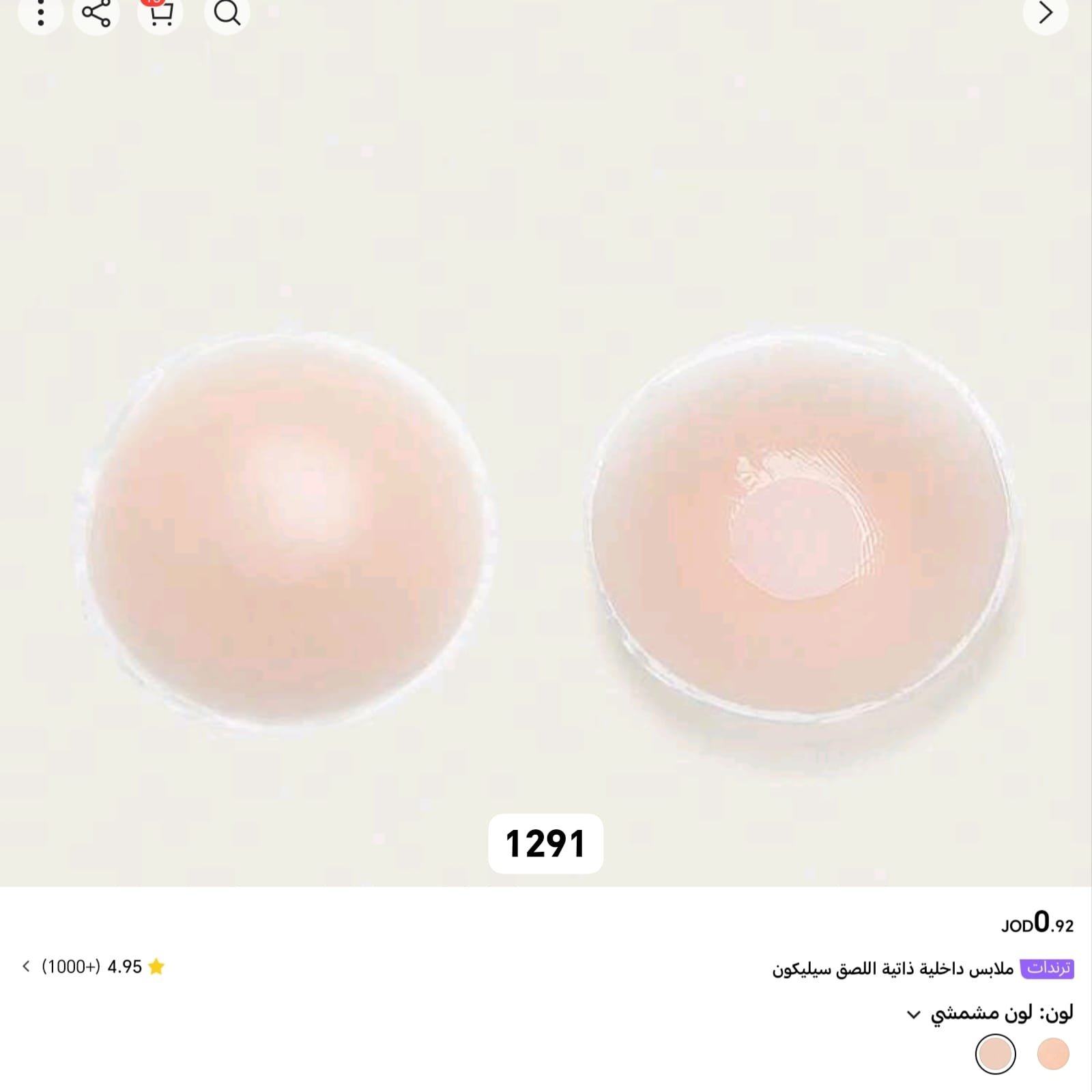
Task: Open the search icon
Action: (x=227, y=12)
